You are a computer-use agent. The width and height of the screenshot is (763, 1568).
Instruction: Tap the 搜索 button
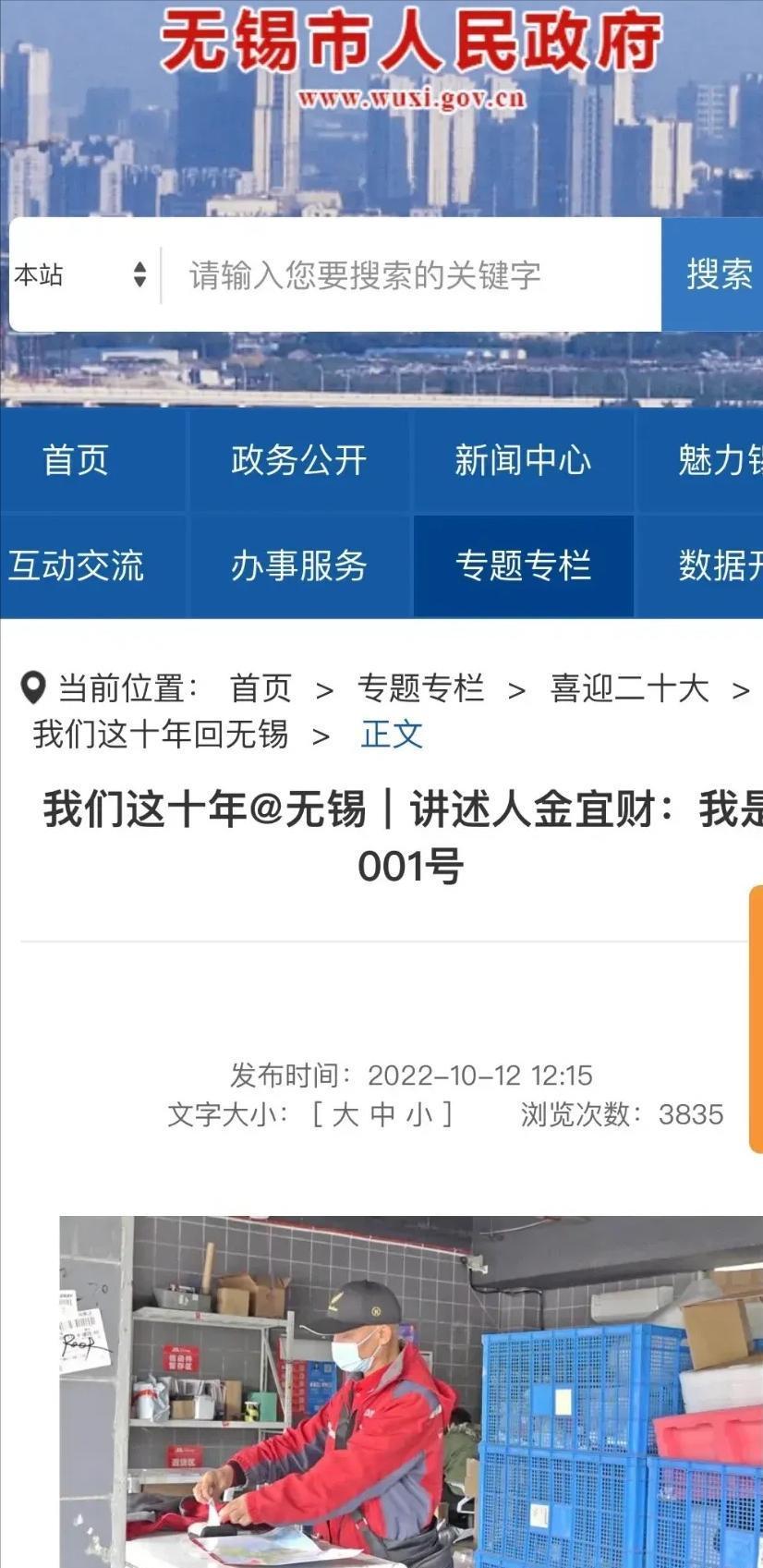pos(719,274)
